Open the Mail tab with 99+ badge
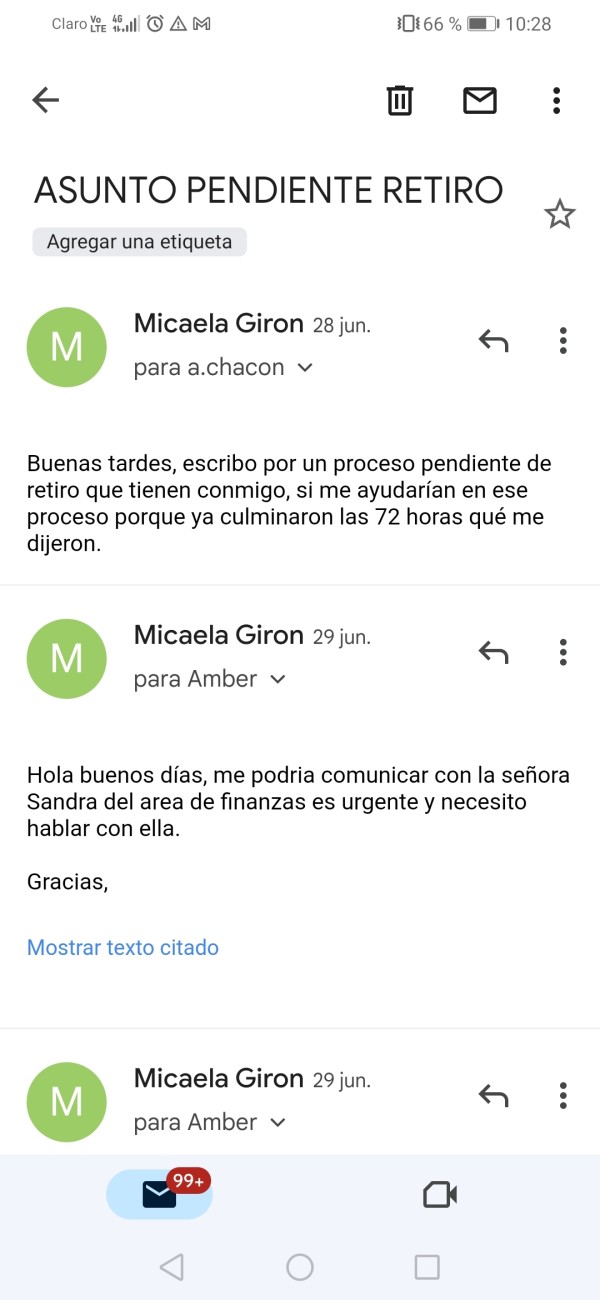Viewport: 600px width, 1300px height. pyautogui.click(x=160, y=1193)
